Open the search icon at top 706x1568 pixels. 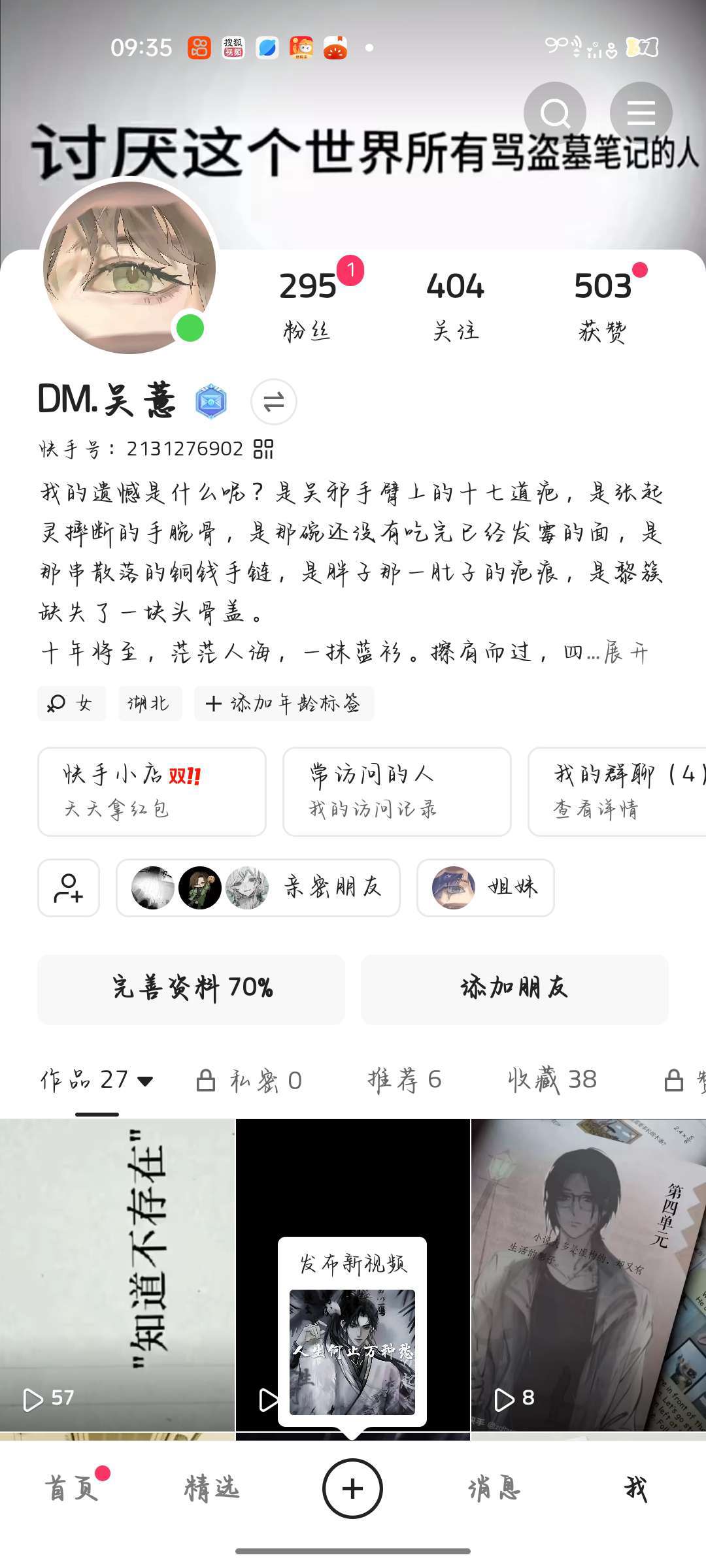pos(555,113)
